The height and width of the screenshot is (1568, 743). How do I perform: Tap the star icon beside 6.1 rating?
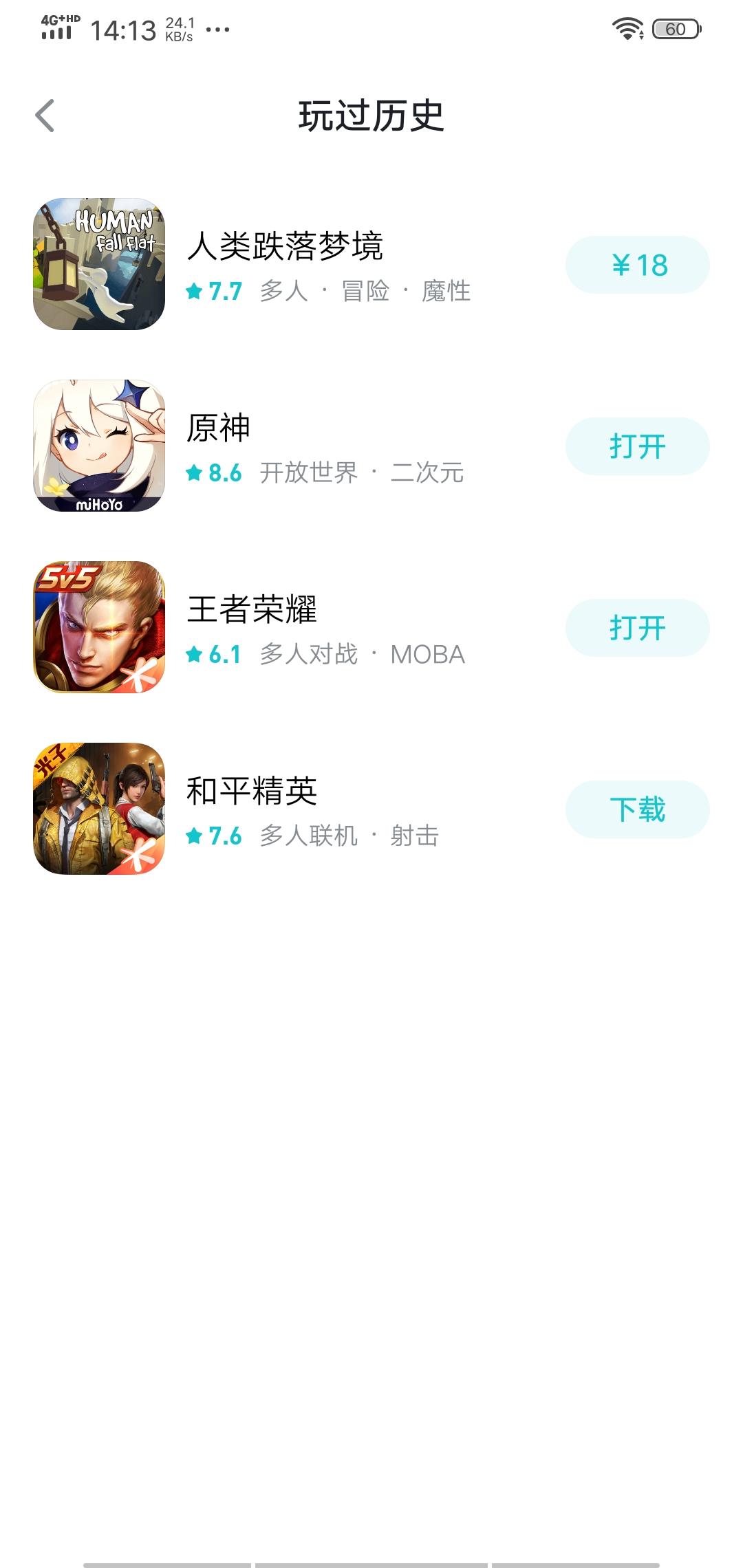coord(195,655)
